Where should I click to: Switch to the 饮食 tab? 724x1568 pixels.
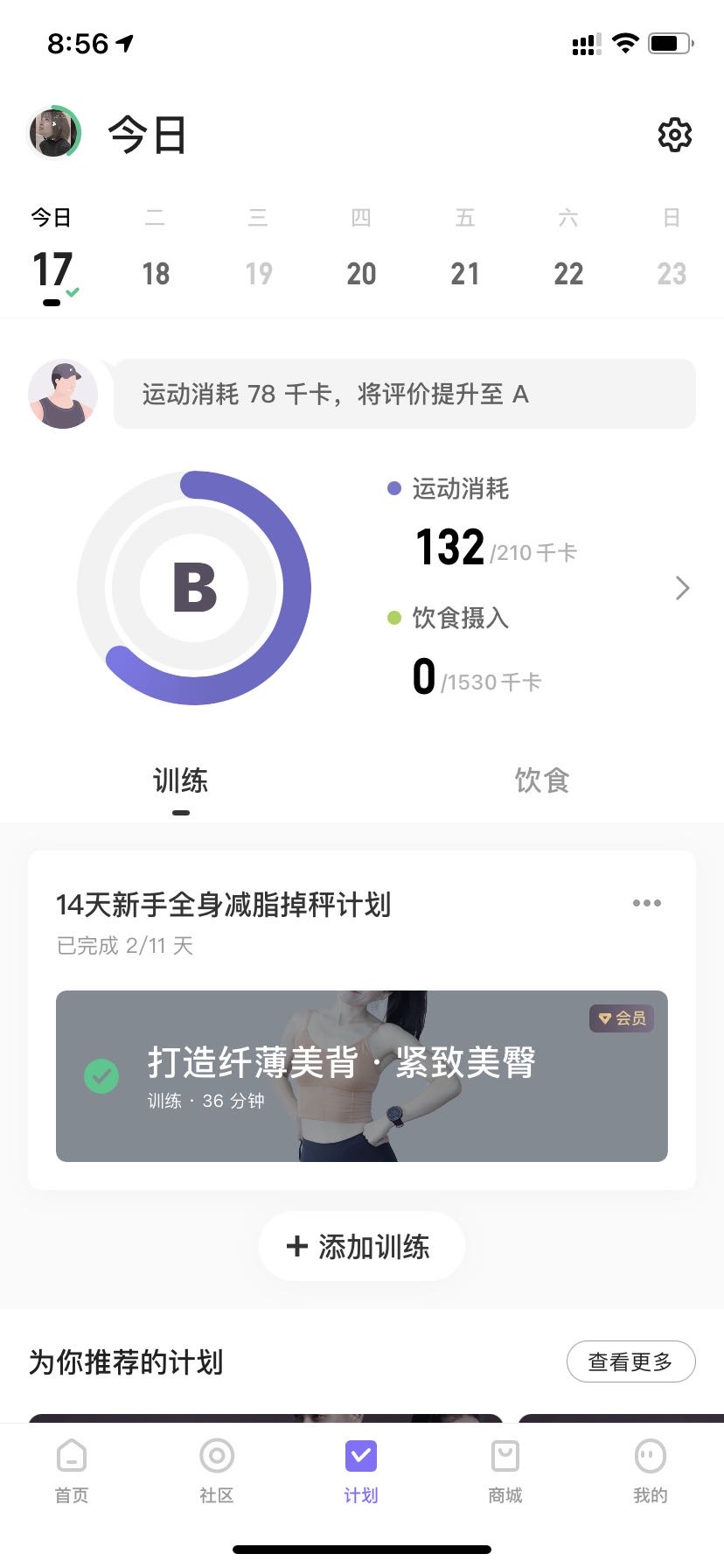pyautogui.click(x=542, y=780)
